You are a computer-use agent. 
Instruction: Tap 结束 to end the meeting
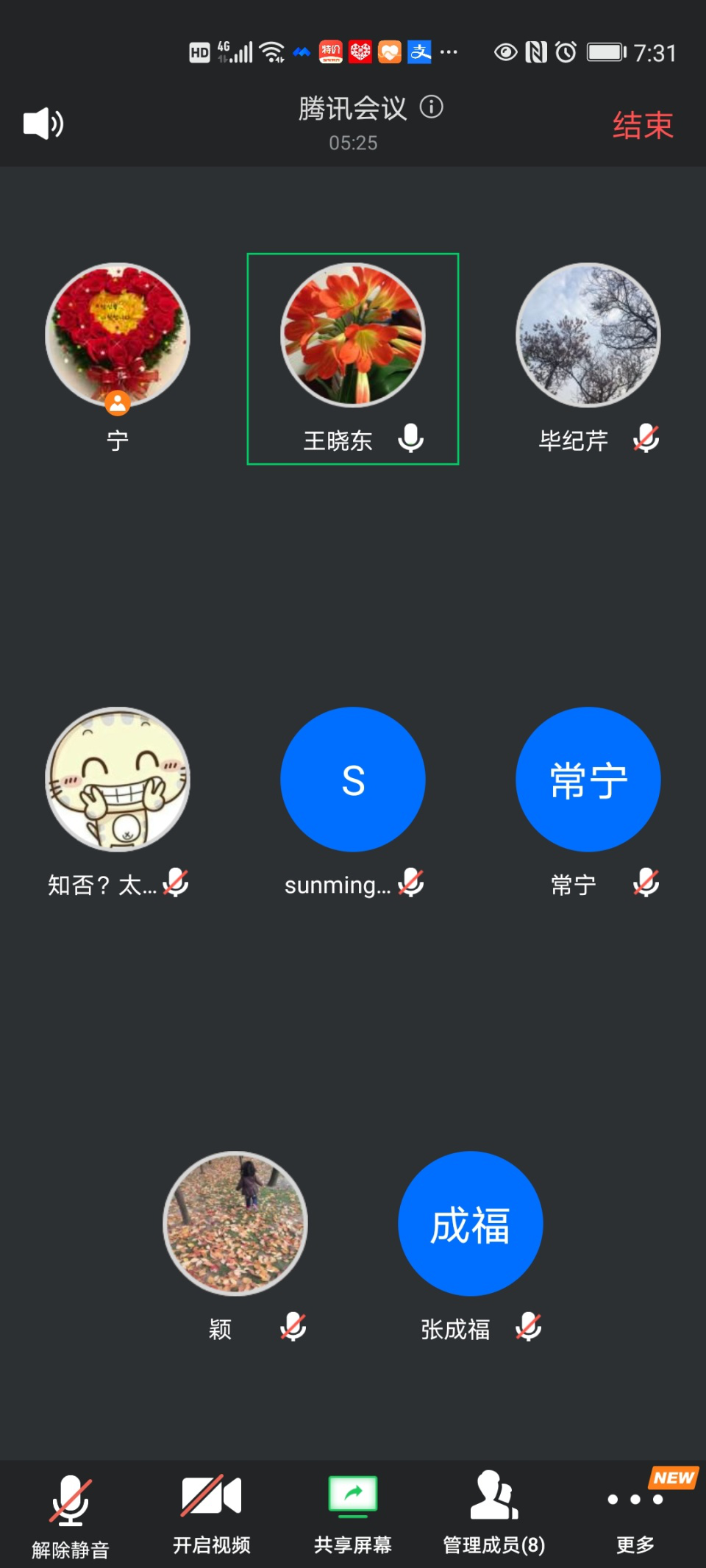643,125
